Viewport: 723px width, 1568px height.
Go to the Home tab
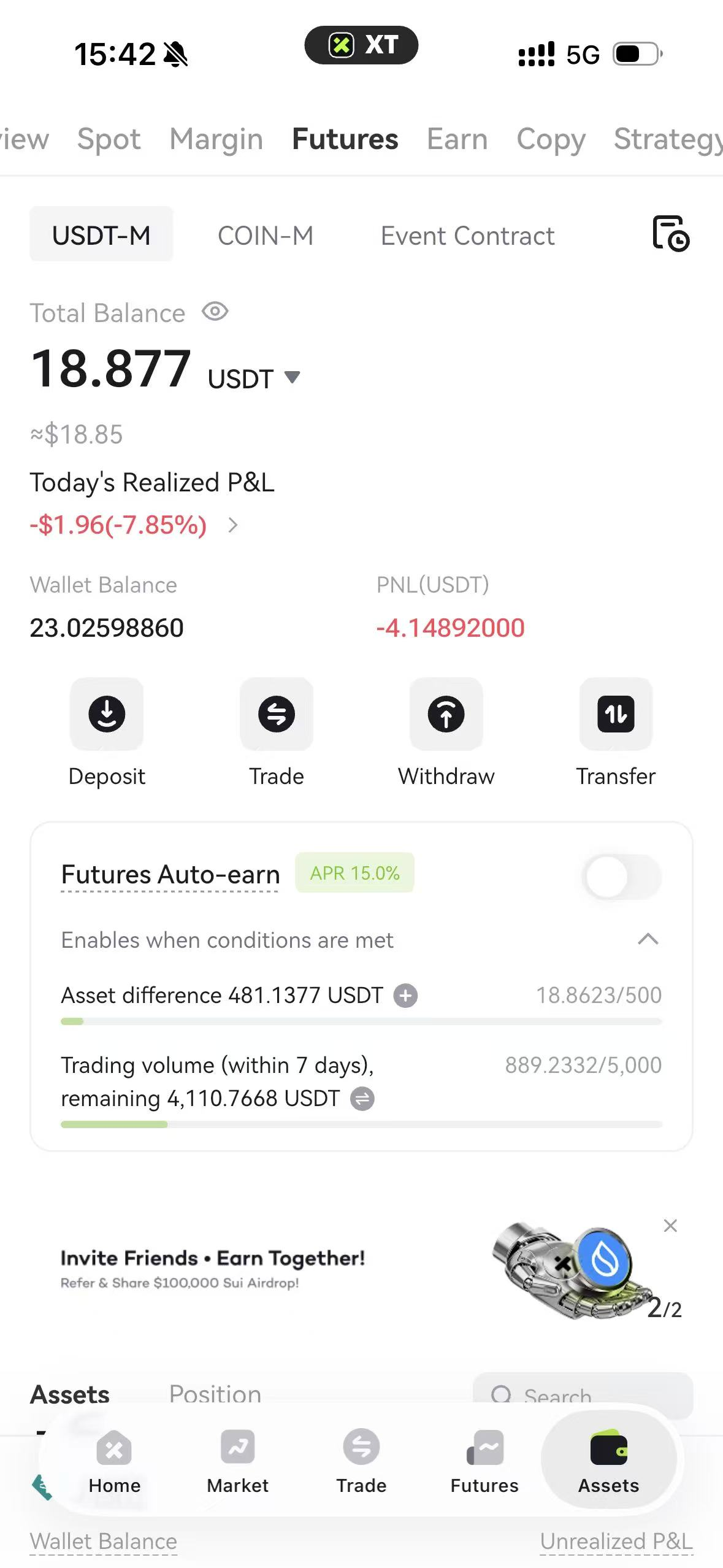(115, 1462)
